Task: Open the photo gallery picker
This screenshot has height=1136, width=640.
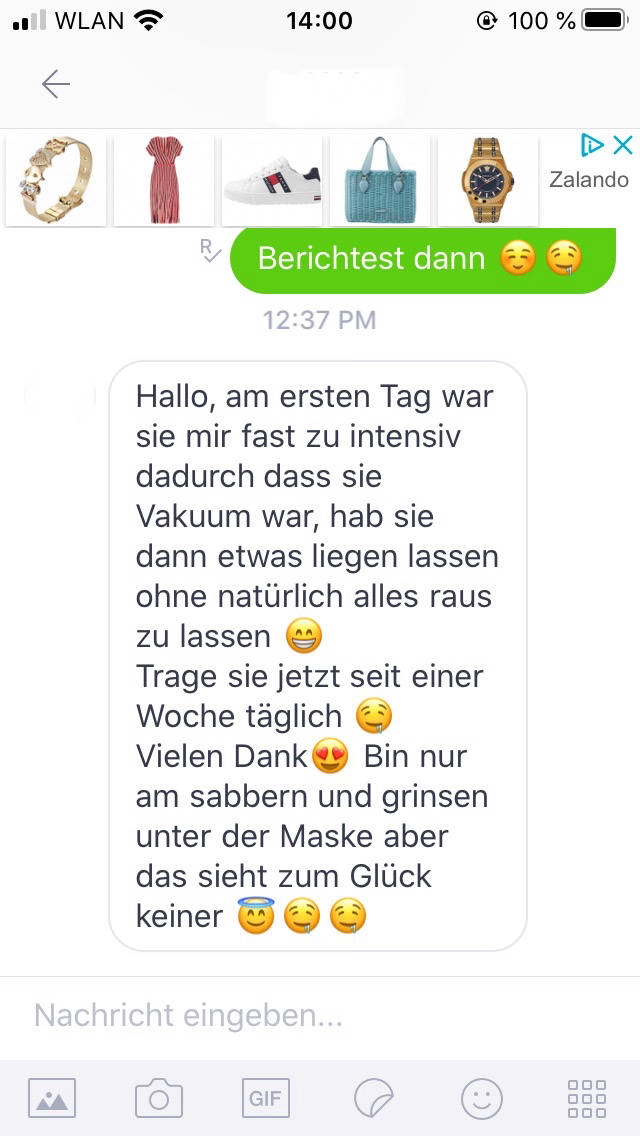Action: (51, 1099)
